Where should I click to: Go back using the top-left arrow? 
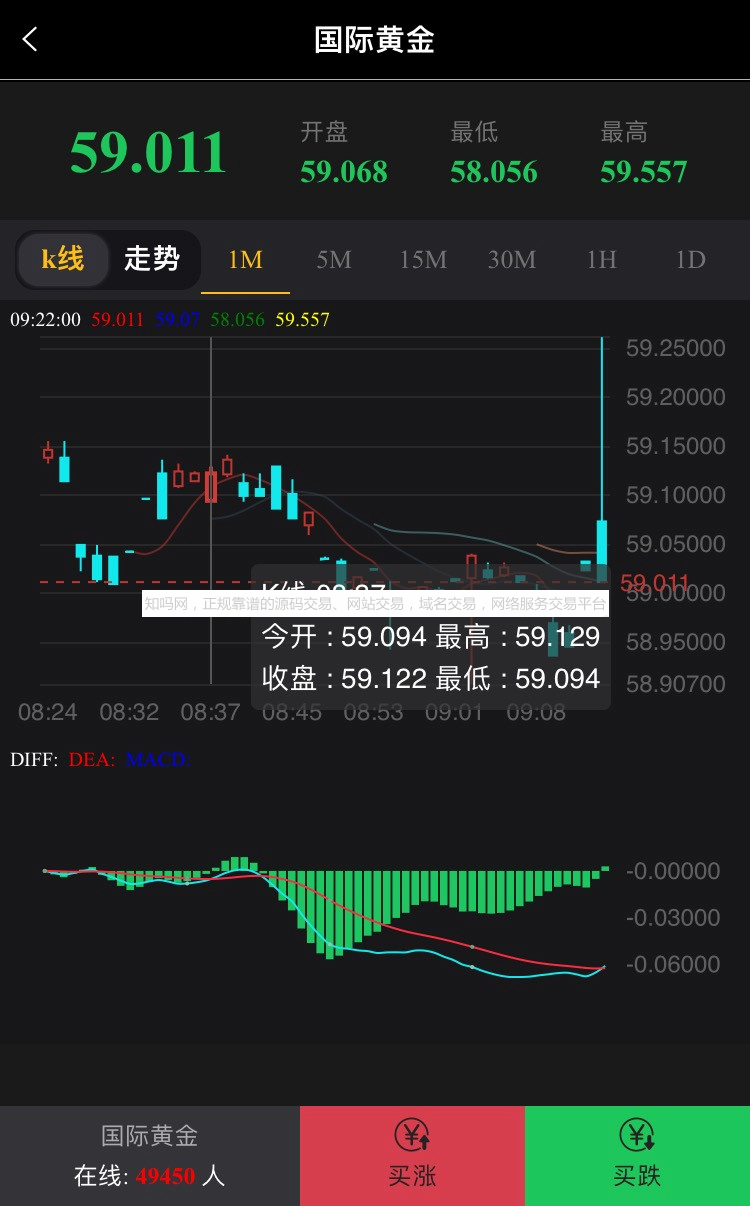click(x=30, y=40)
